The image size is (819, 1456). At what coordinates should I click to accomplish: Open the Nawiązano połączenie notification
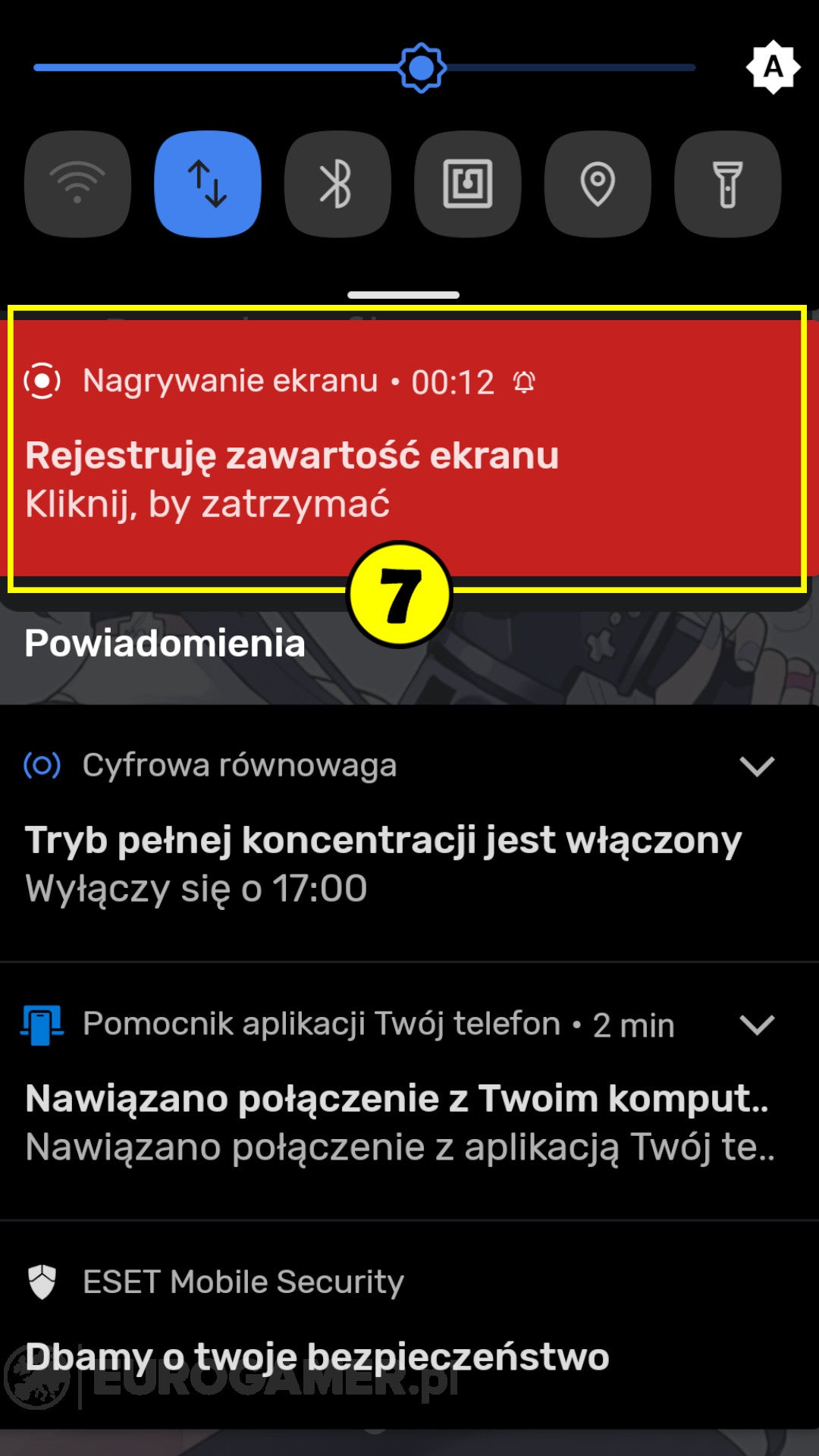(398, 1122)
